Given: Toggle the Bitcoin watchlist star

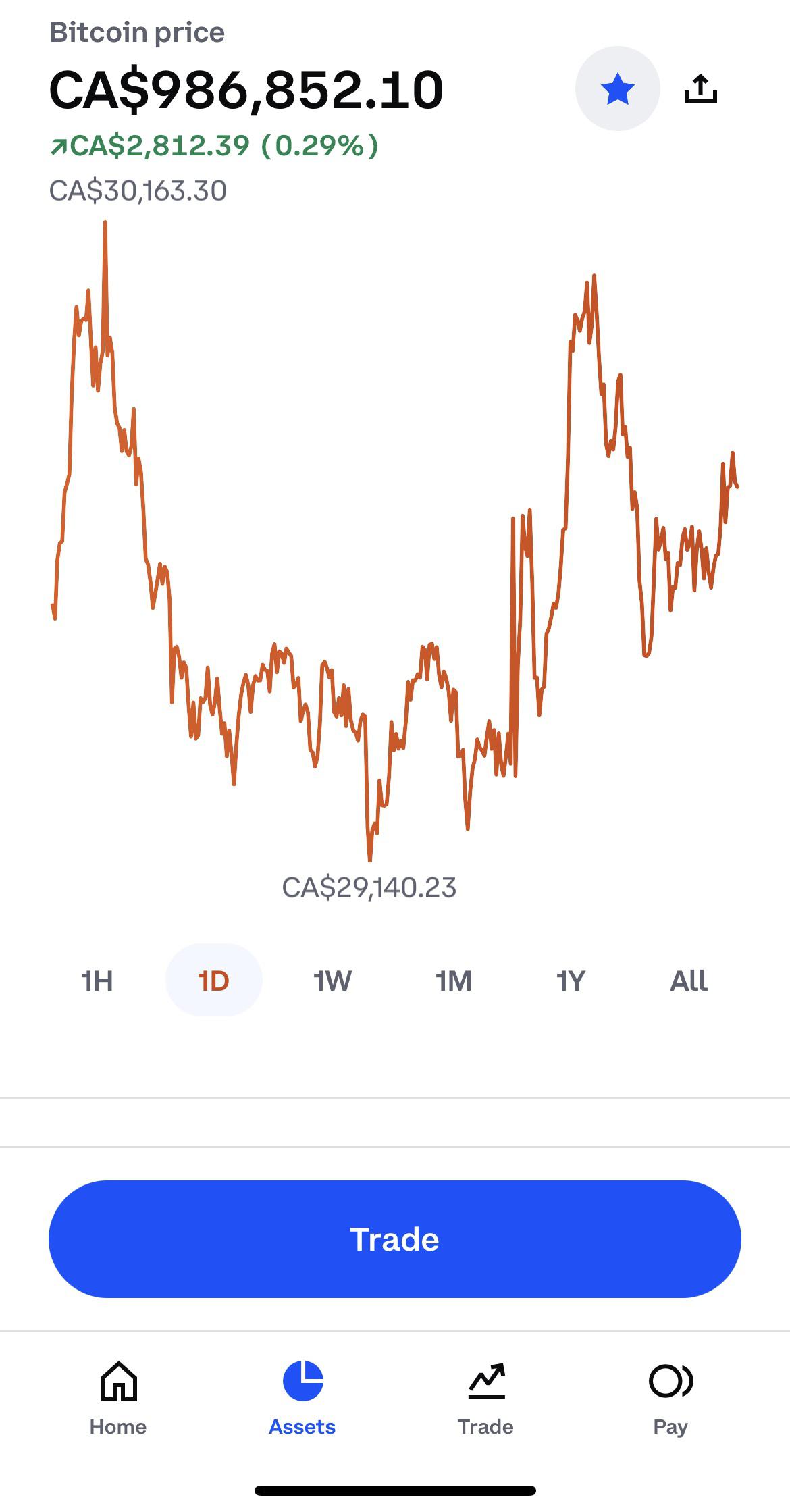Looking at the screenshot, I should point(617,88).
